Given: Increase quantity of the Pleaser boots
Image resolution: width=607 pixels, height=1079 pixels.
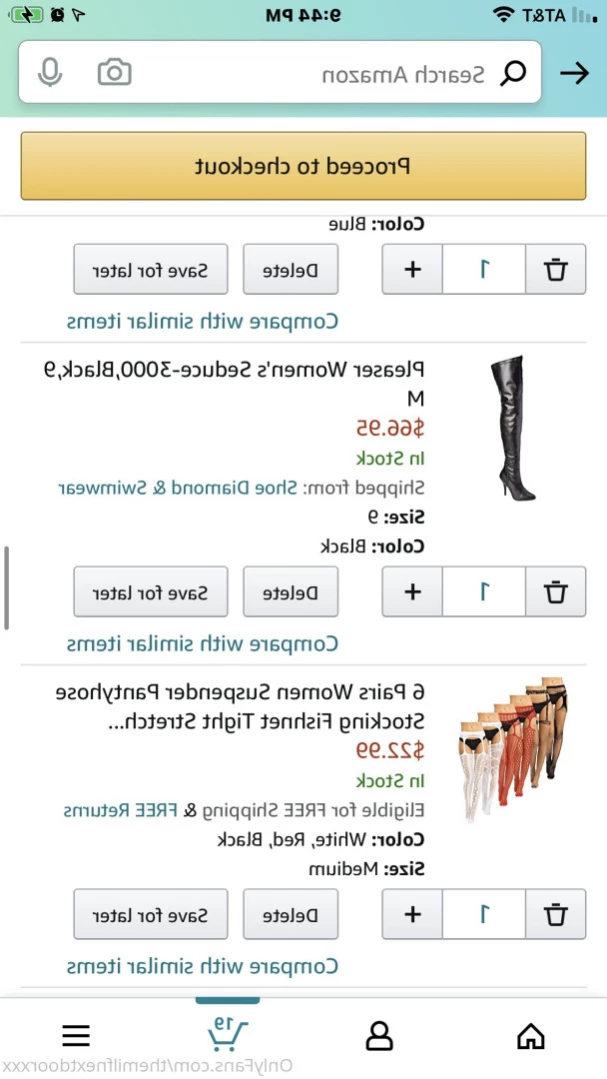Looking at the screenshot, I should (412, 592).
